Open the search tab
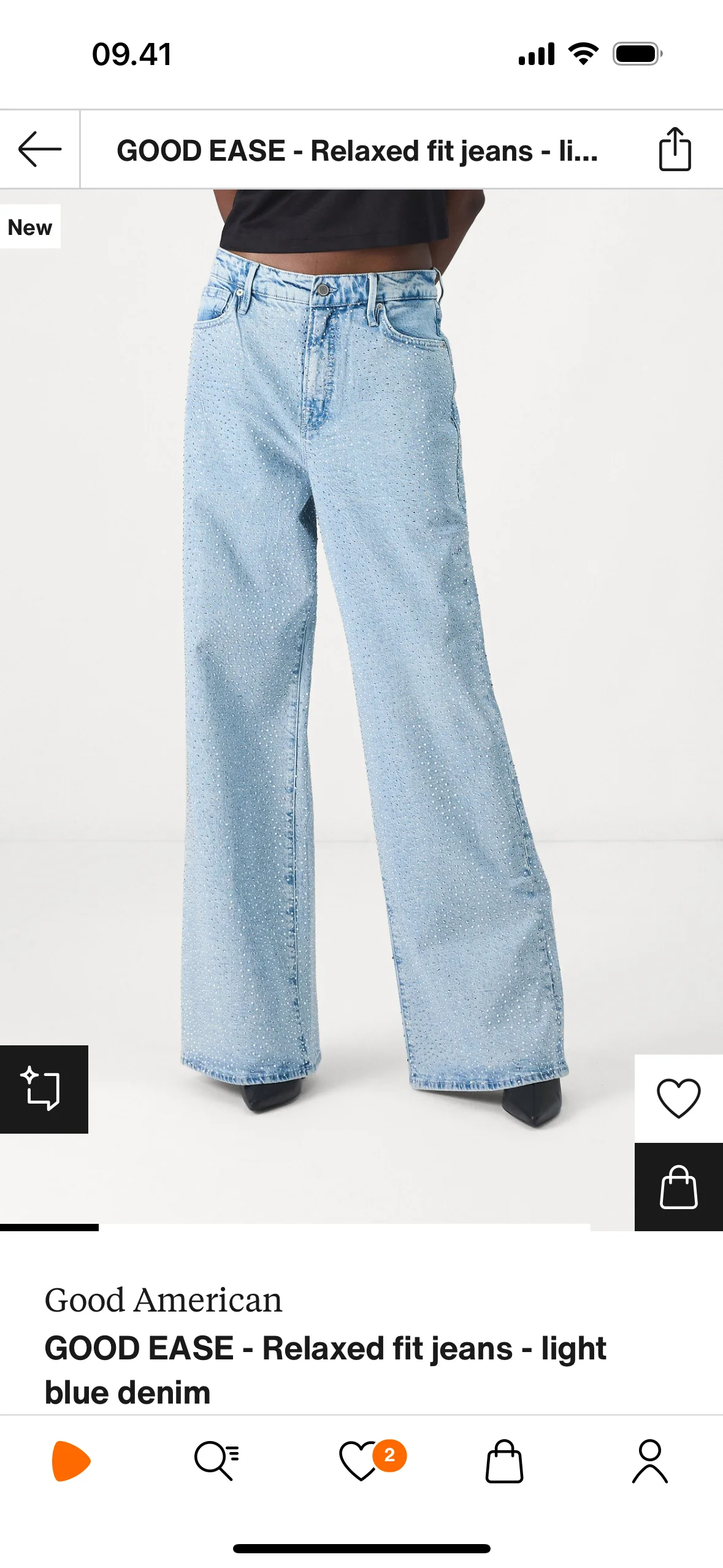Screen dimensions: 723x1568 point(216,1461)
